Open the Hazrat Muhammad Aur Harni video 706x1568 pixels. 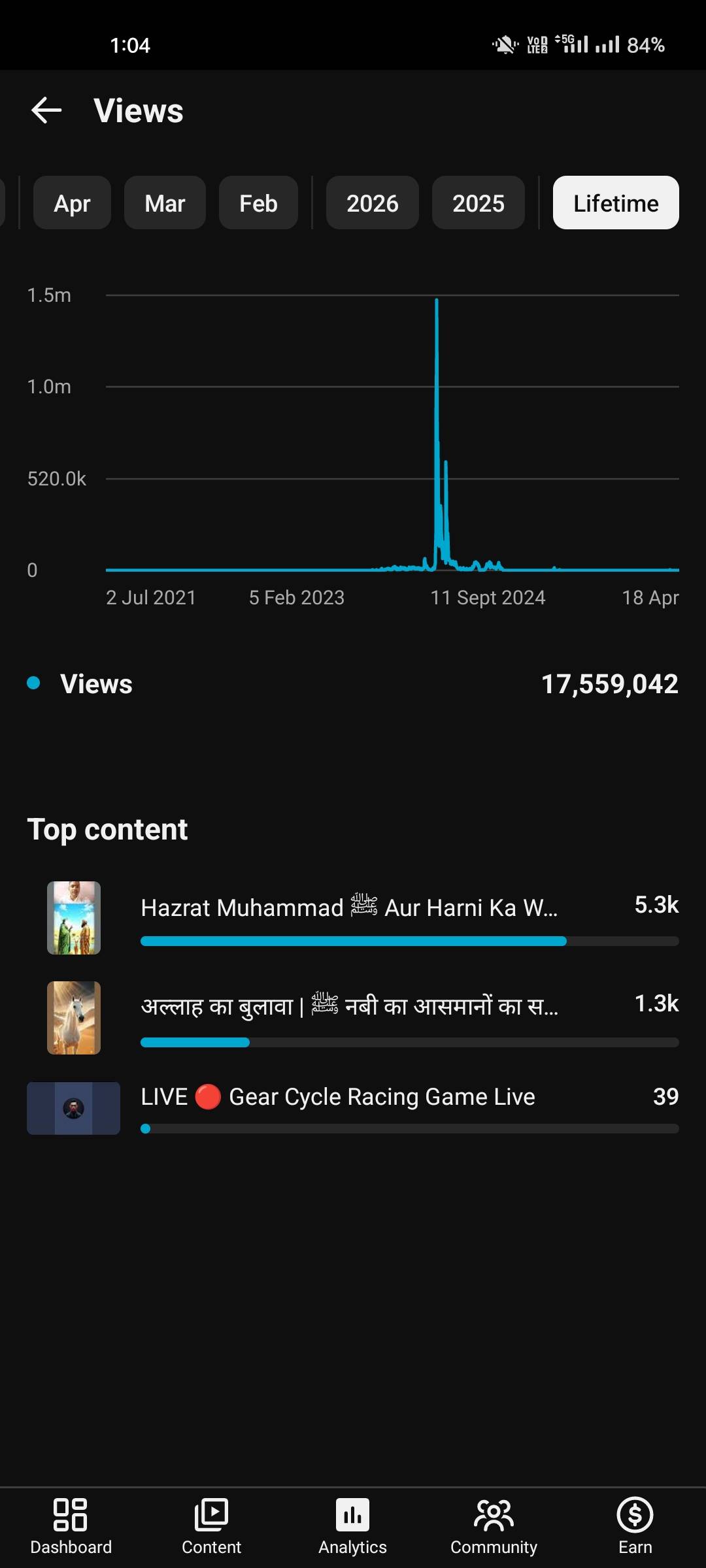[349, 908]
